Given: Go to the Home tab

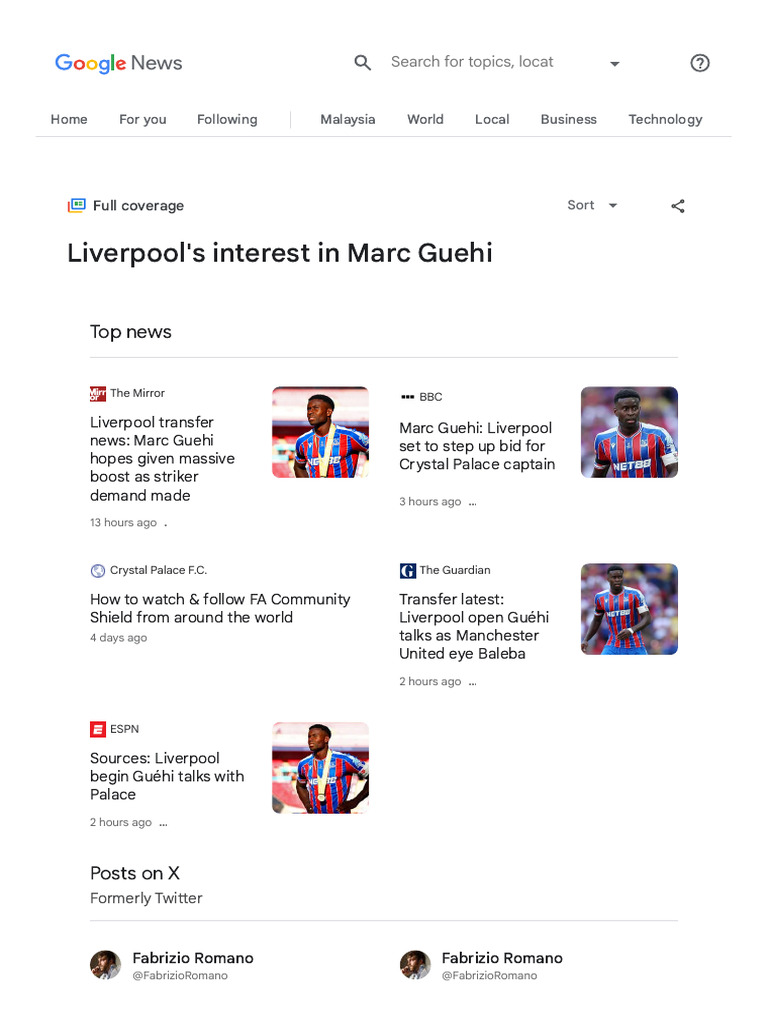Looking at the screenshot, I should [69, 120].
